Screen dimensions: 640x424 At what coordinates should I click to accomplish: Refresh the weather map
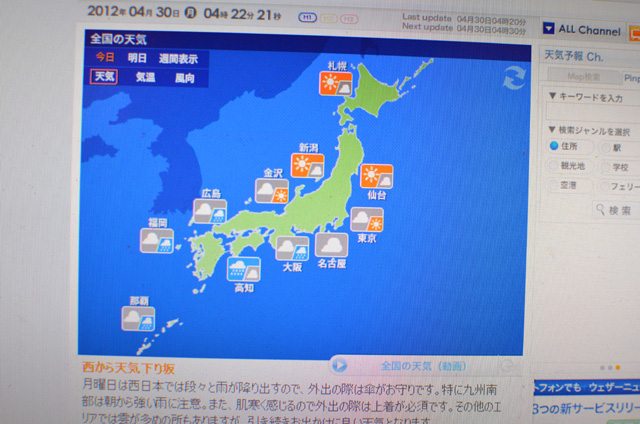point(513,76)
